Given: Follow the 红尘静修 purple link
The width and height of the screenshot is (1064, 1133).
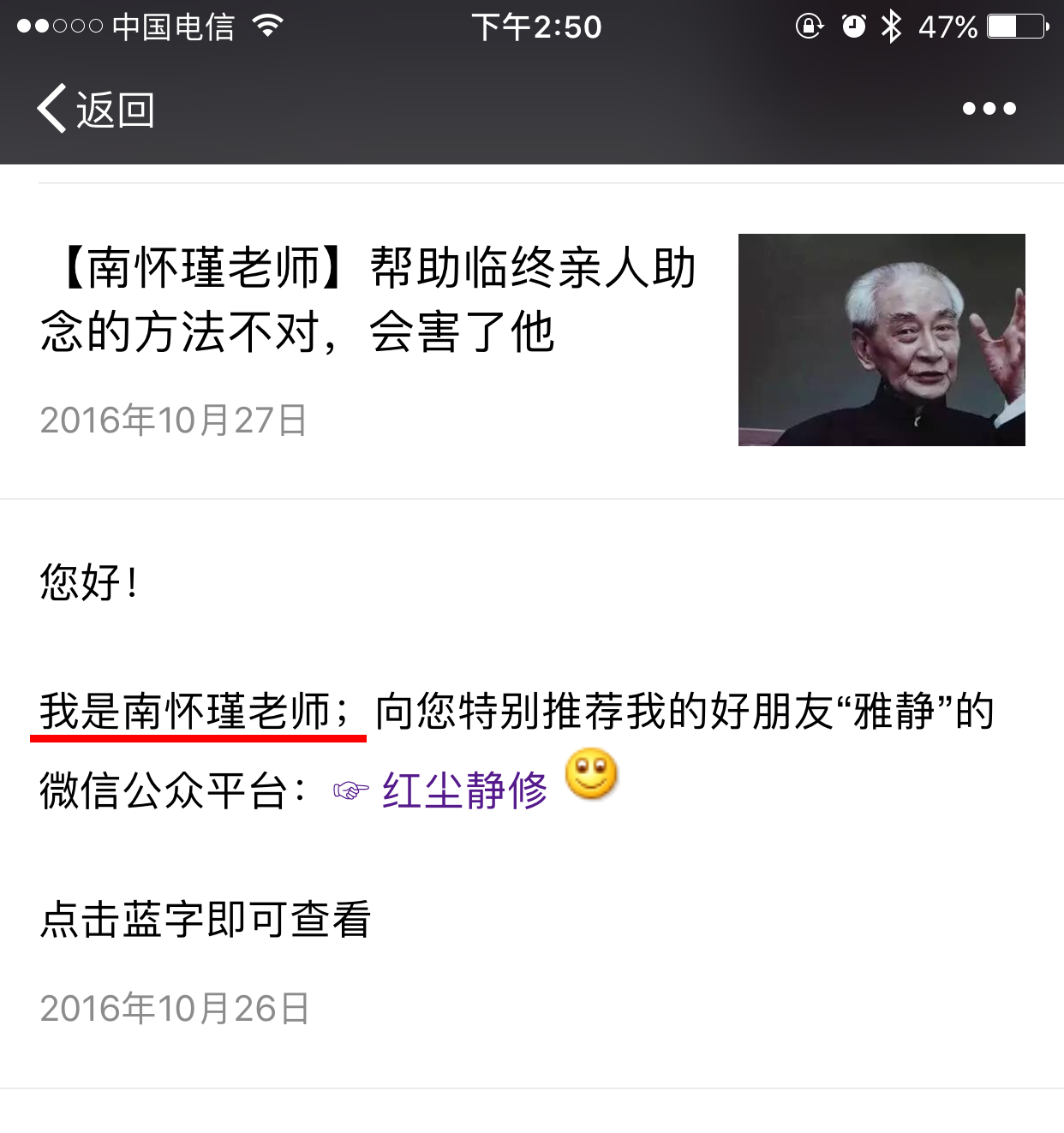Looking at the screenshot, I should (464, 790).
